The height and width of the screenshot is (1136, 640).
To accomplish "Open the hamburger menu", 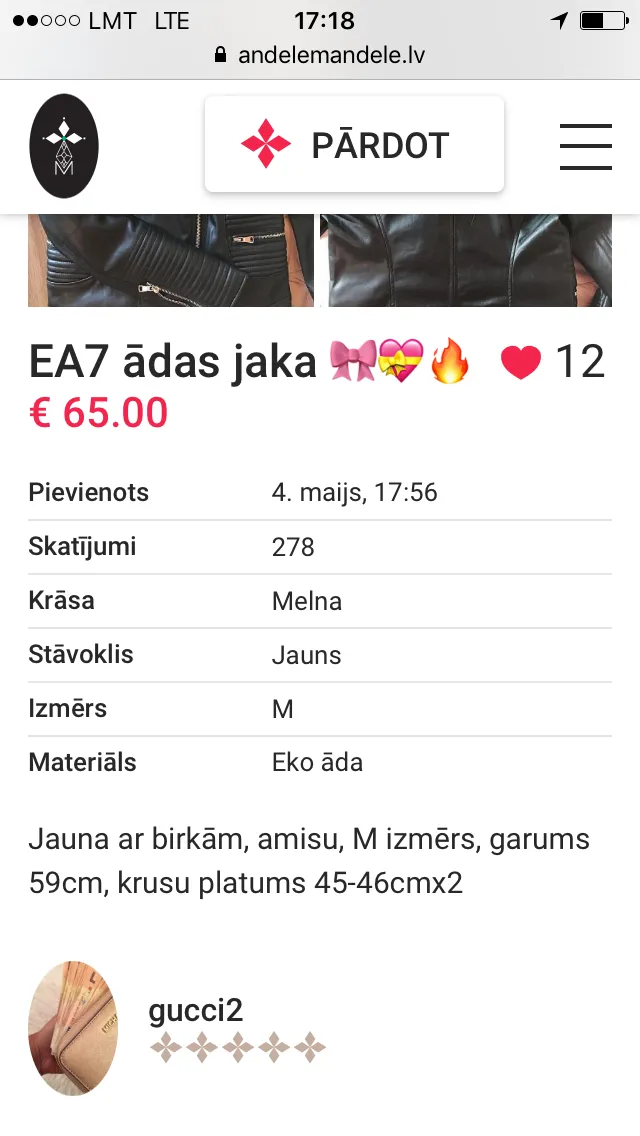I will [x=586, y=146].
